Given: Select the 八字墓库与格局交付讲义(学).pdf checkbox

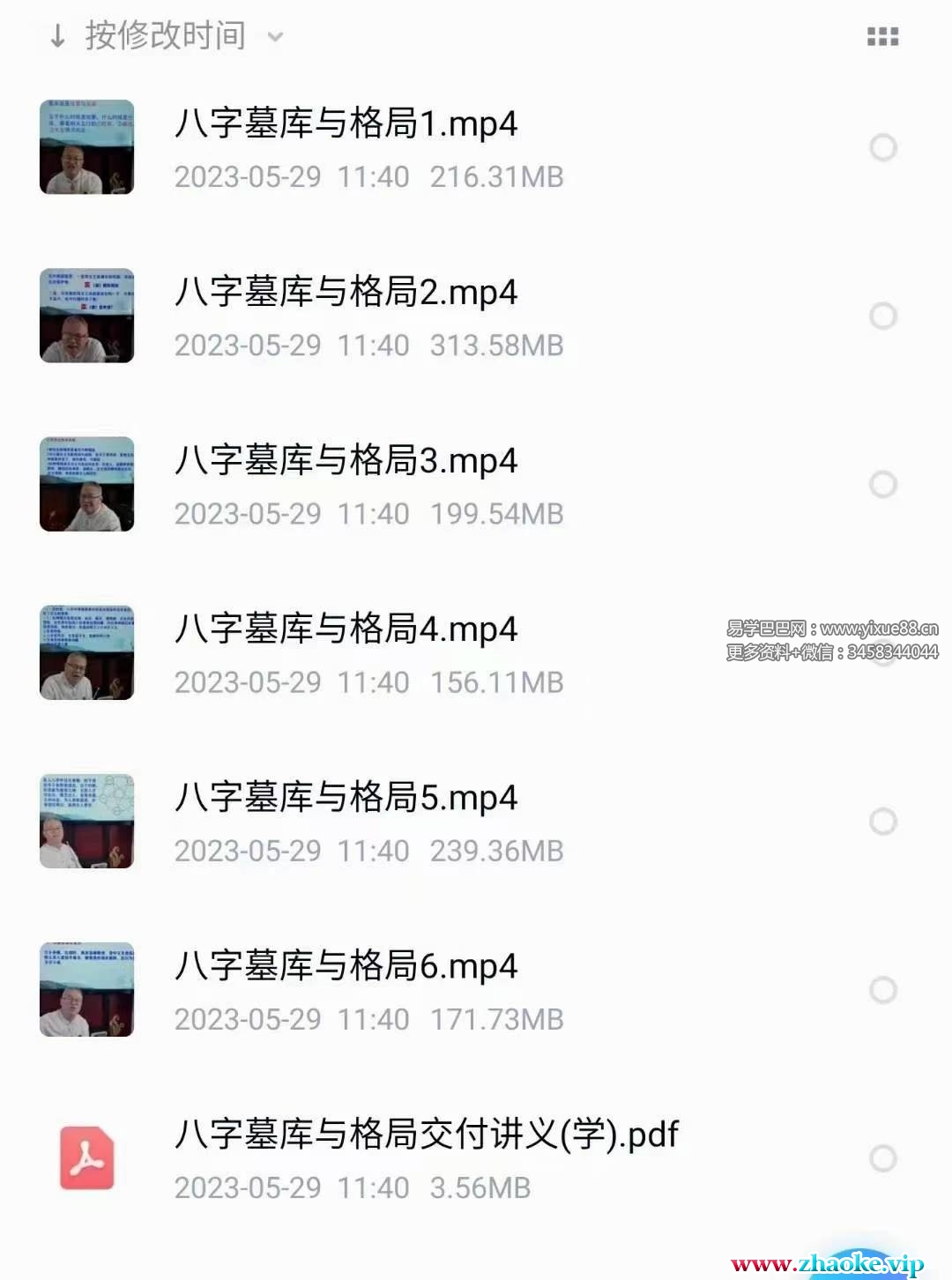Looking at the screenshot, I should pyautogui.click(x=883, y=1157).
